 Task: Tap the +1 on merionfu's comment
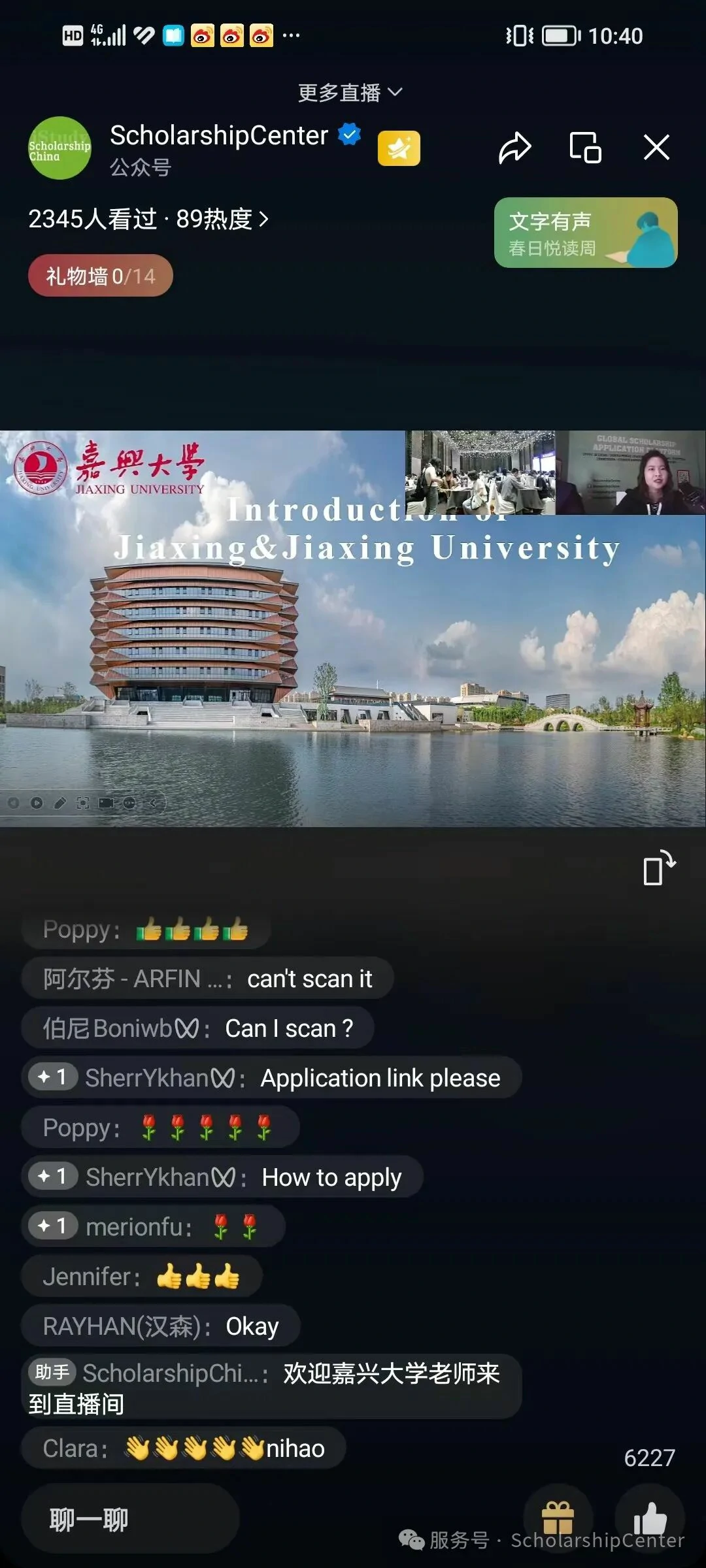pyautogui.click(x=53, y=1226)
